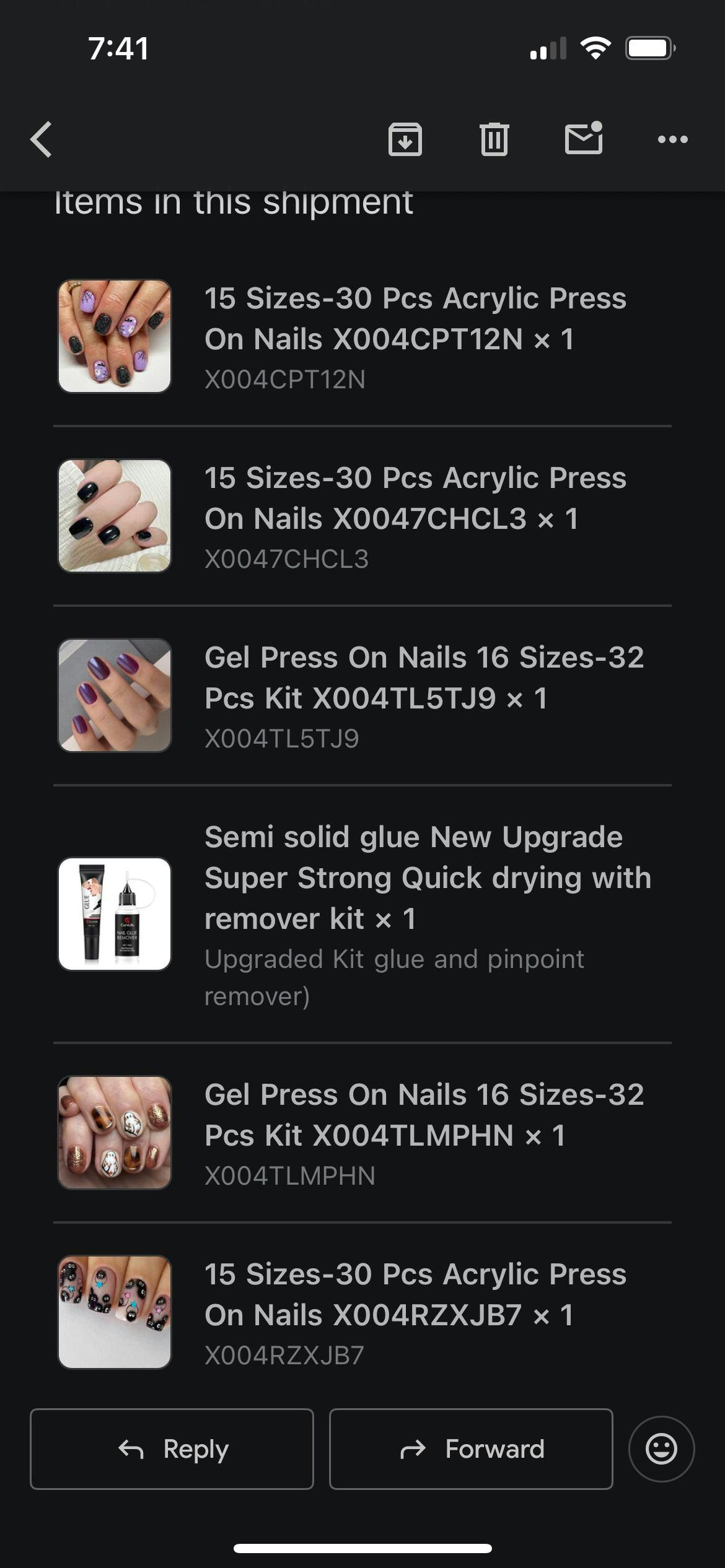
Task: Archive this email
Action: tap(405, 139)
